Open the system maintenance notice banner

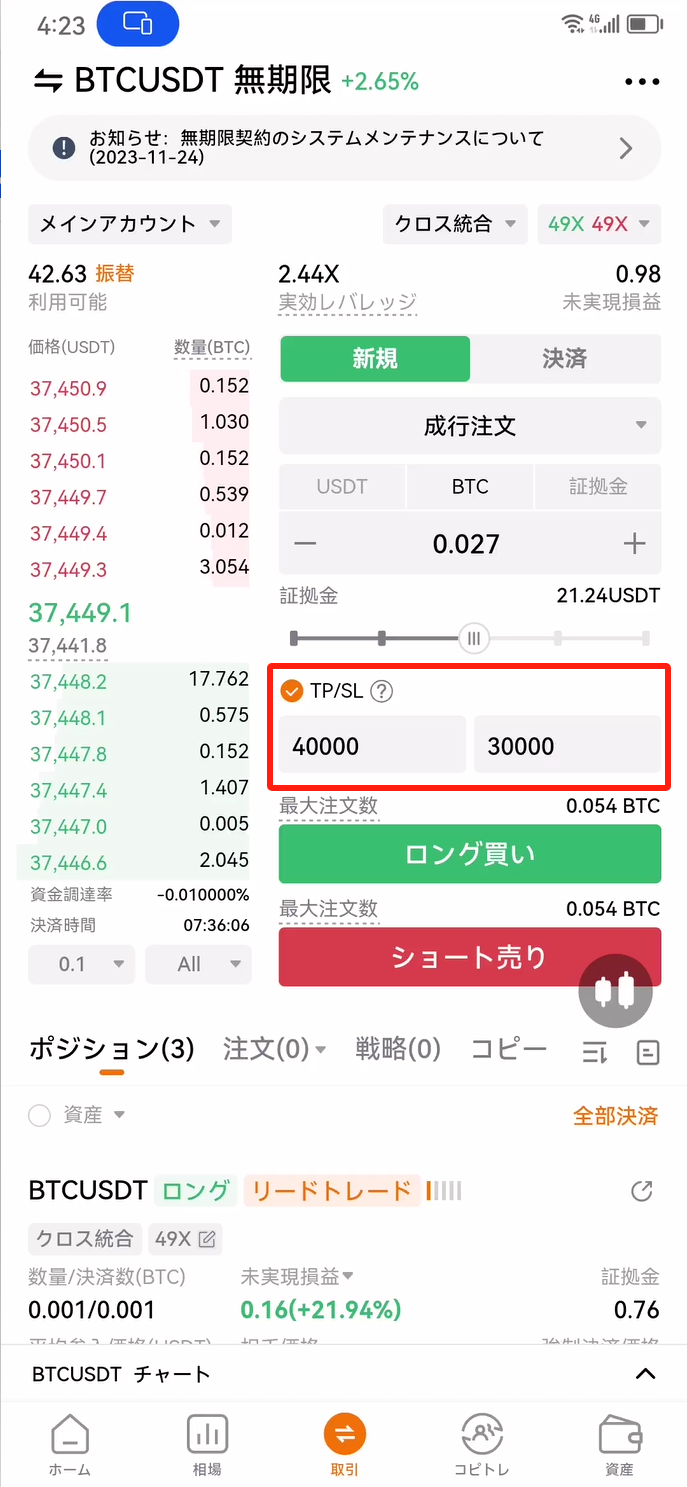pyautogui.click(x=345, y=148)
